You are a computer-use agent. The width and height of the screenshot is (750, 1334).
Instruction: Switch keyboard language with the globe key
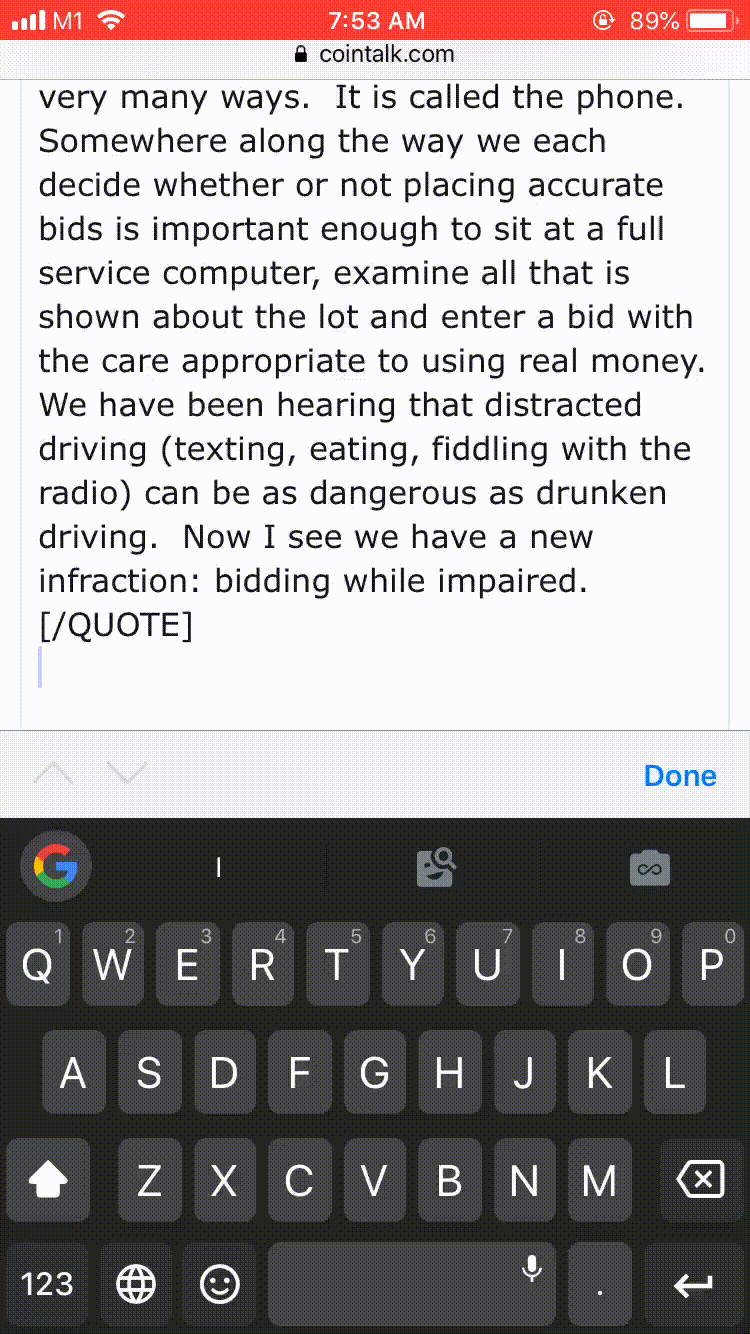click(136, 1284)
